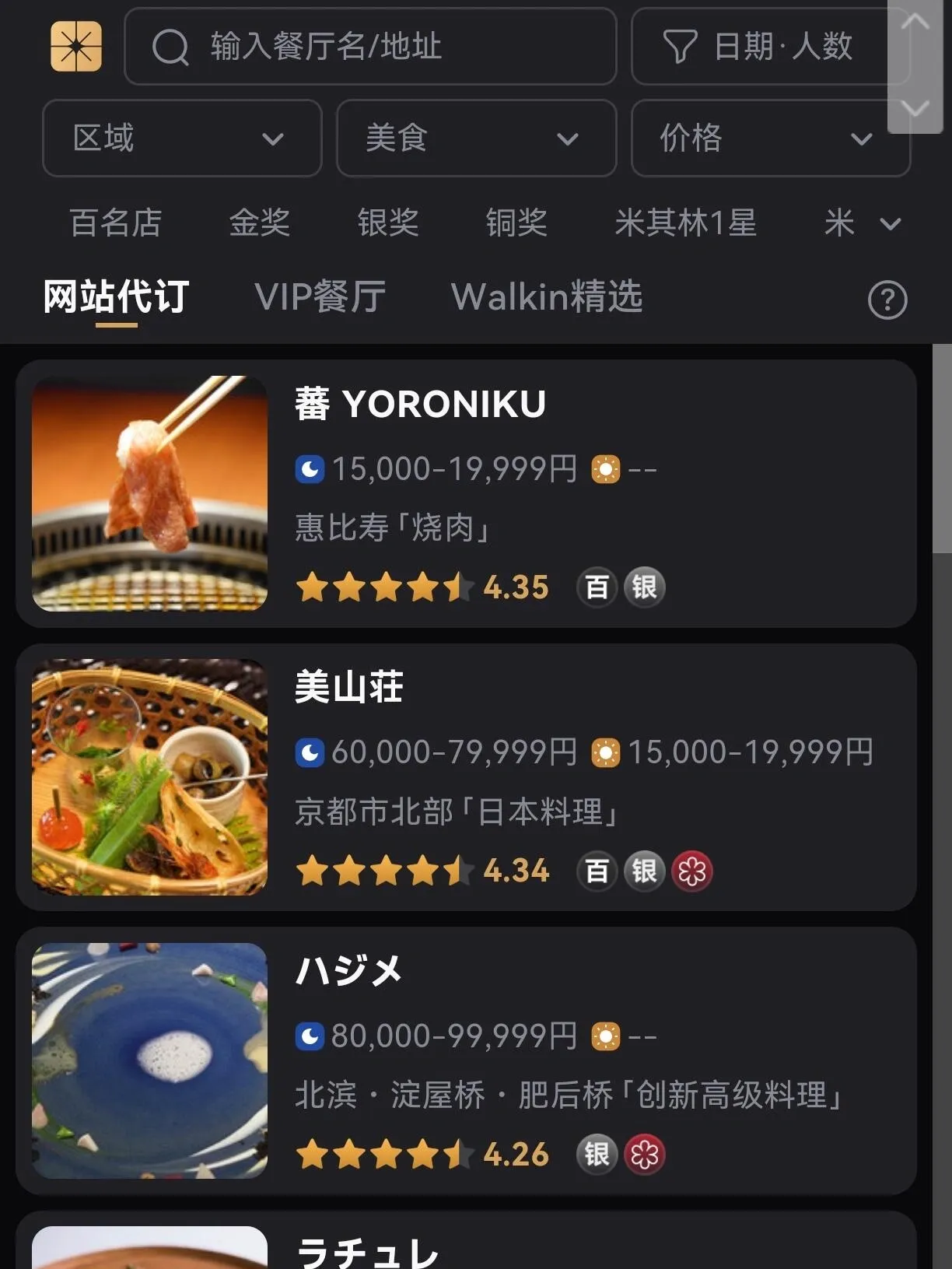Switch to the 网站代订 tab
Screen dimensions: 952x1269
tap(116, 297)
